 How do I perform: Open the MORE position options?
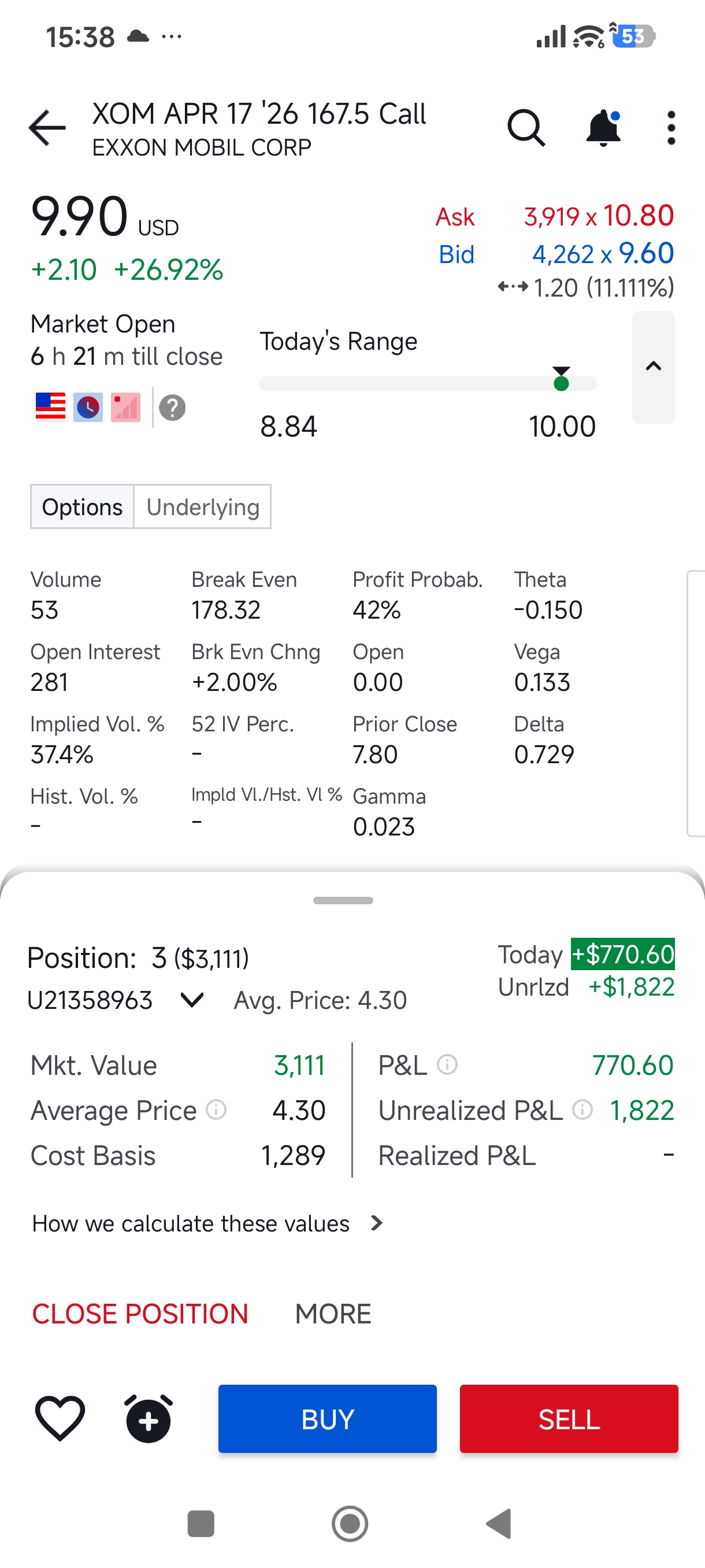333,1314
